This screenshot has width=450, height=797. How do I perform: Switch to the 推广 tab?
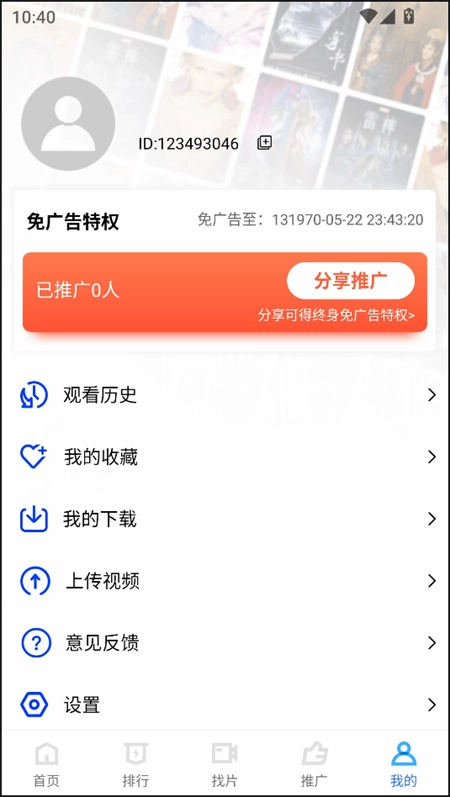coord(314,764)
